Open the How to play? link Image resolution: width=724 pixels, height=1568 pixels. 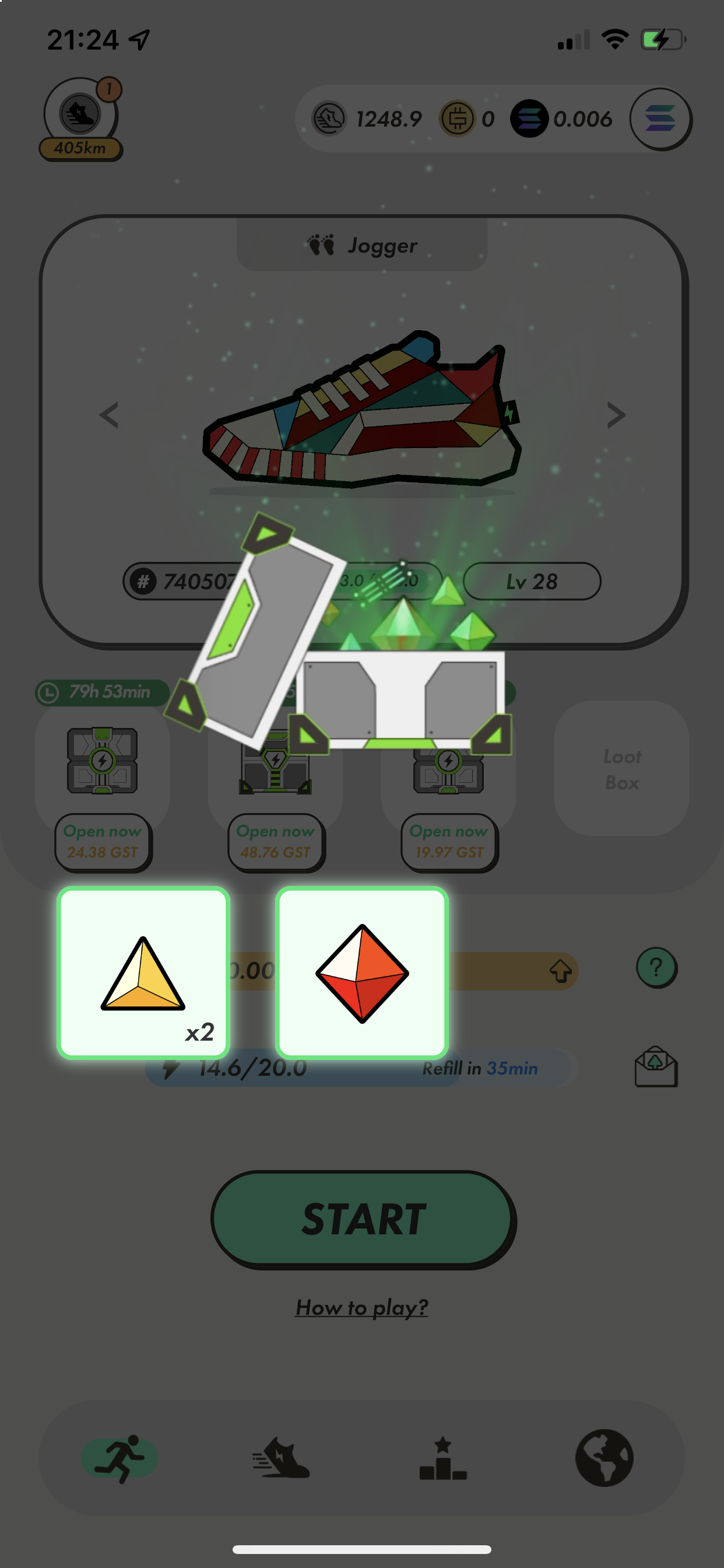(361, 1307)
